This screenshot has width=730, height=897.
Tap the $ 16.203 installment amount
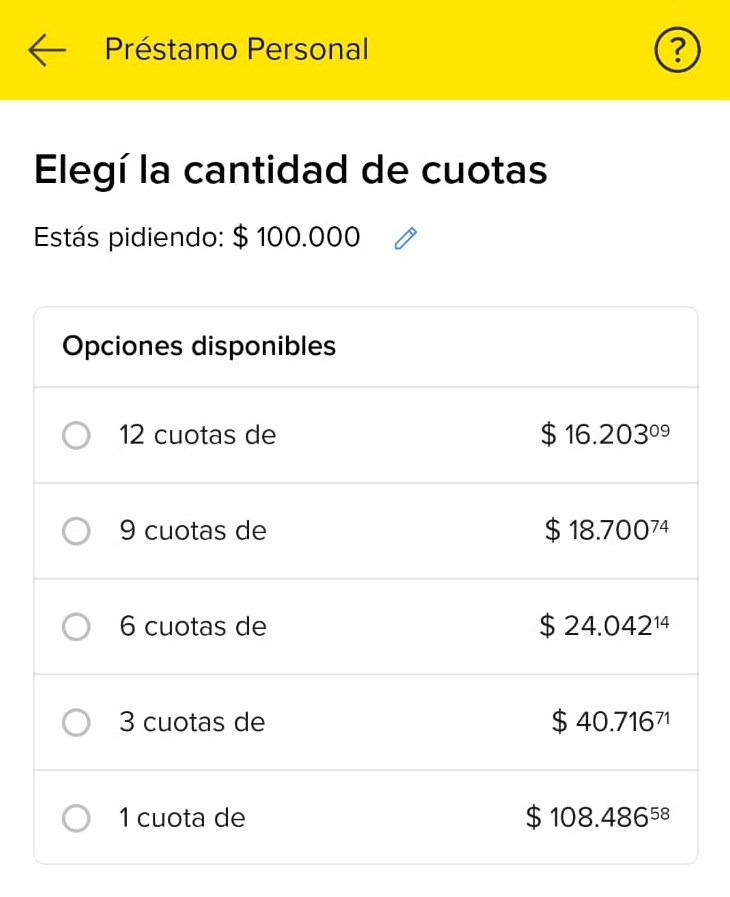click(x=605, y=434)
